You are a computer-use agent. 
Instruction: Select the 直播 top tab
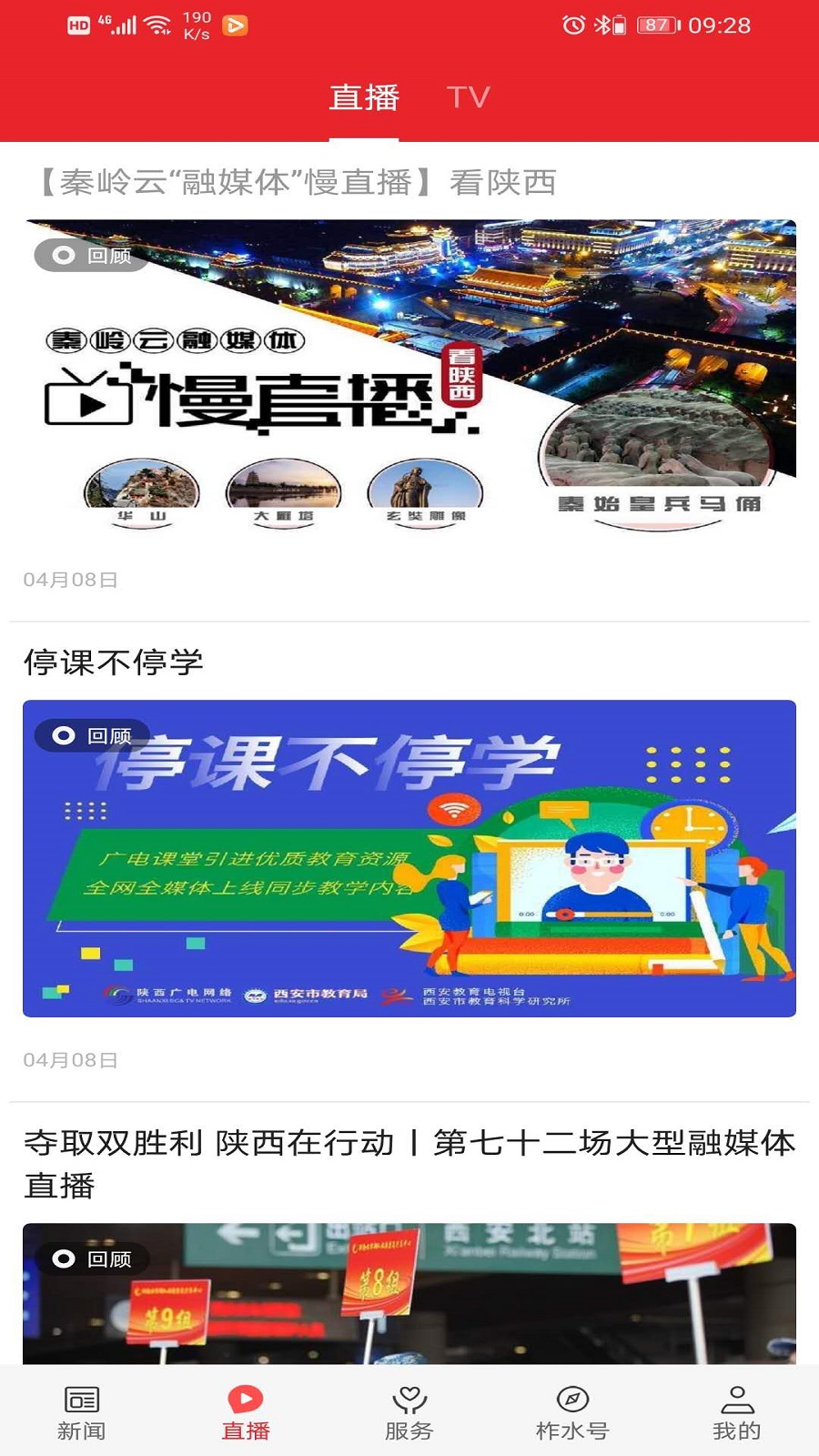(x=364, y=97)
